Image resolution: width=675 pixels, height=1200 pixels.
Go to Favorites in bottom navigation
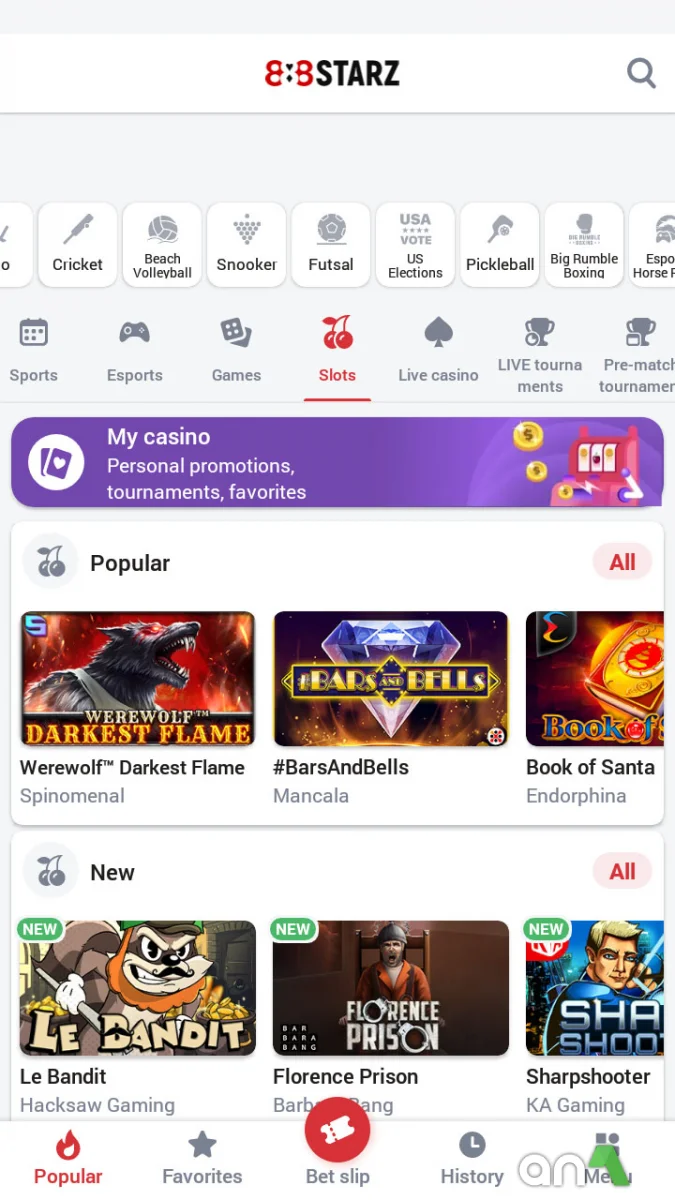pyautogui.click(x=202, y=1158)
